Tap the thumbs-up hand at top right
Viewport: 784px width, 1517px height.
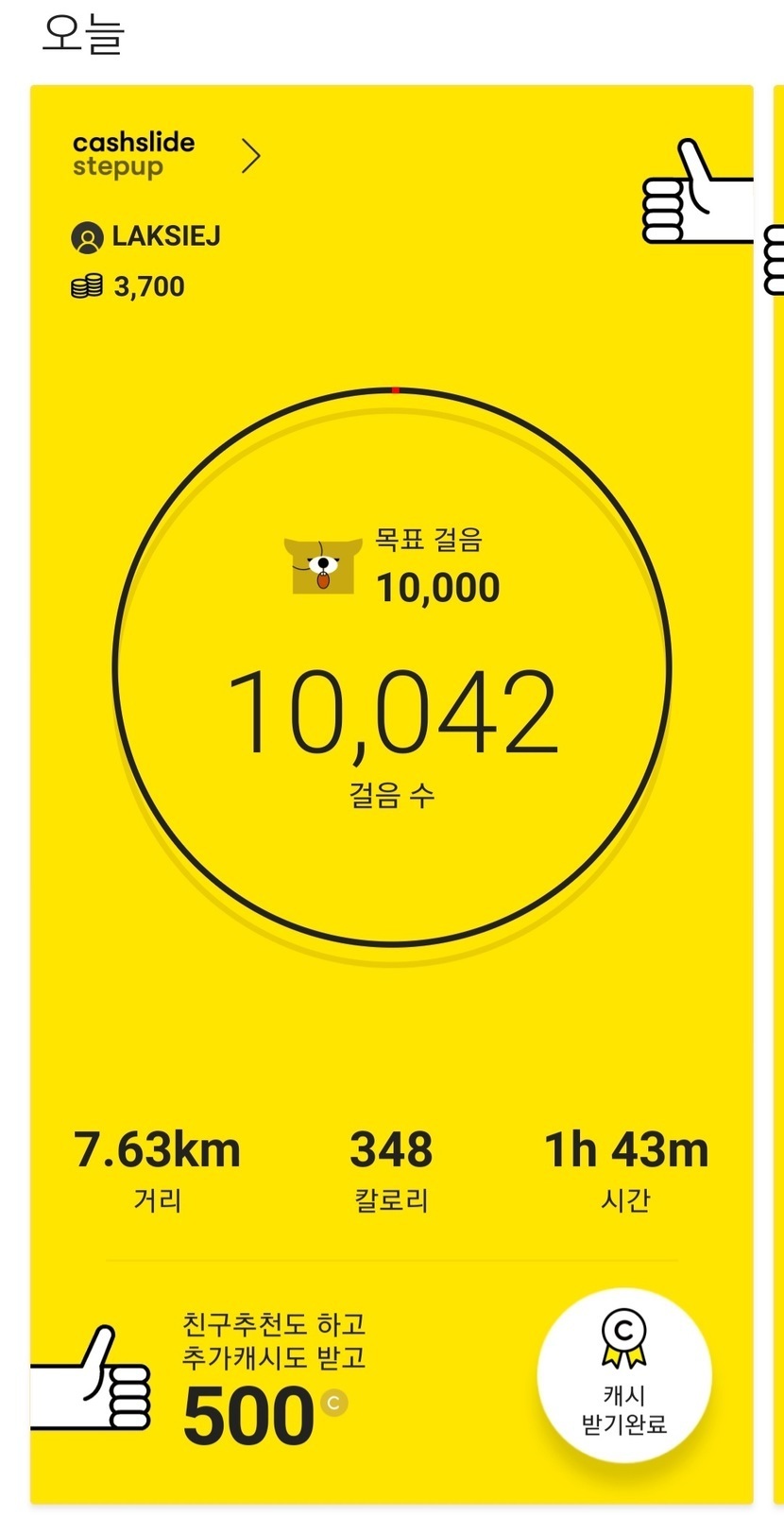point(697,192)
